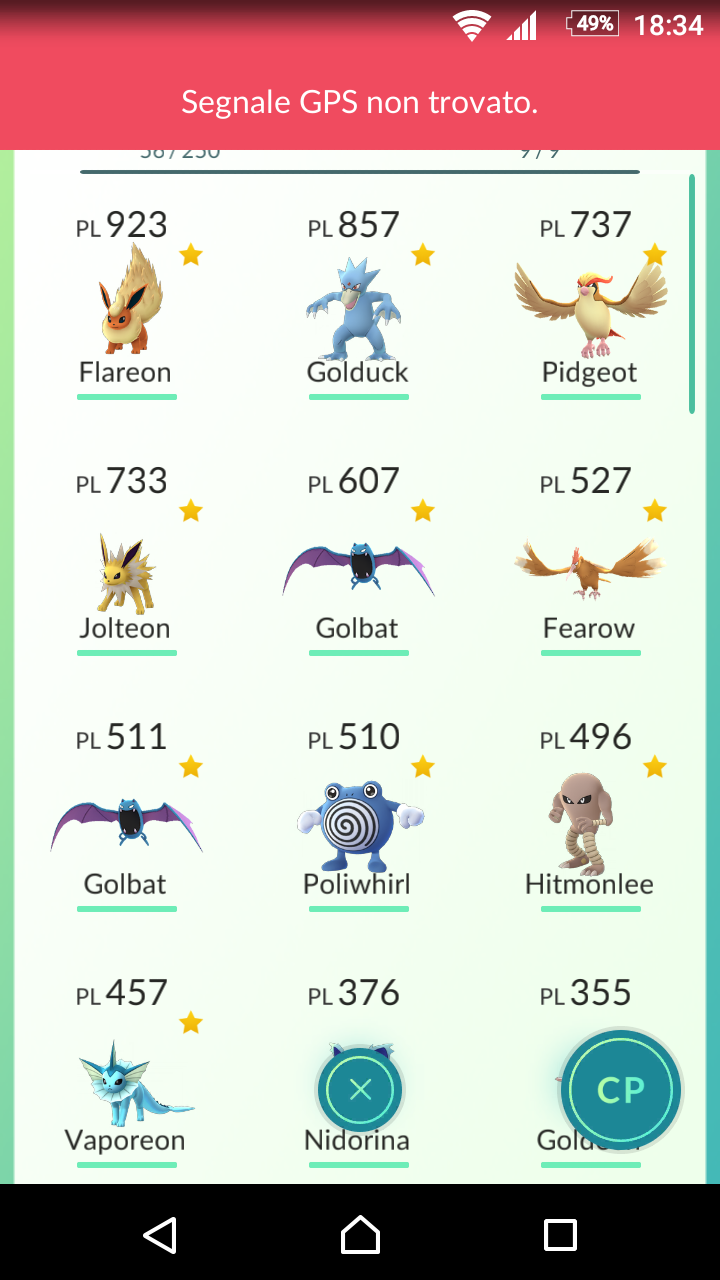Screen dimensions: 720x1280
Task: Return to the Android home screen
Action: click(x=360, y=1235)
